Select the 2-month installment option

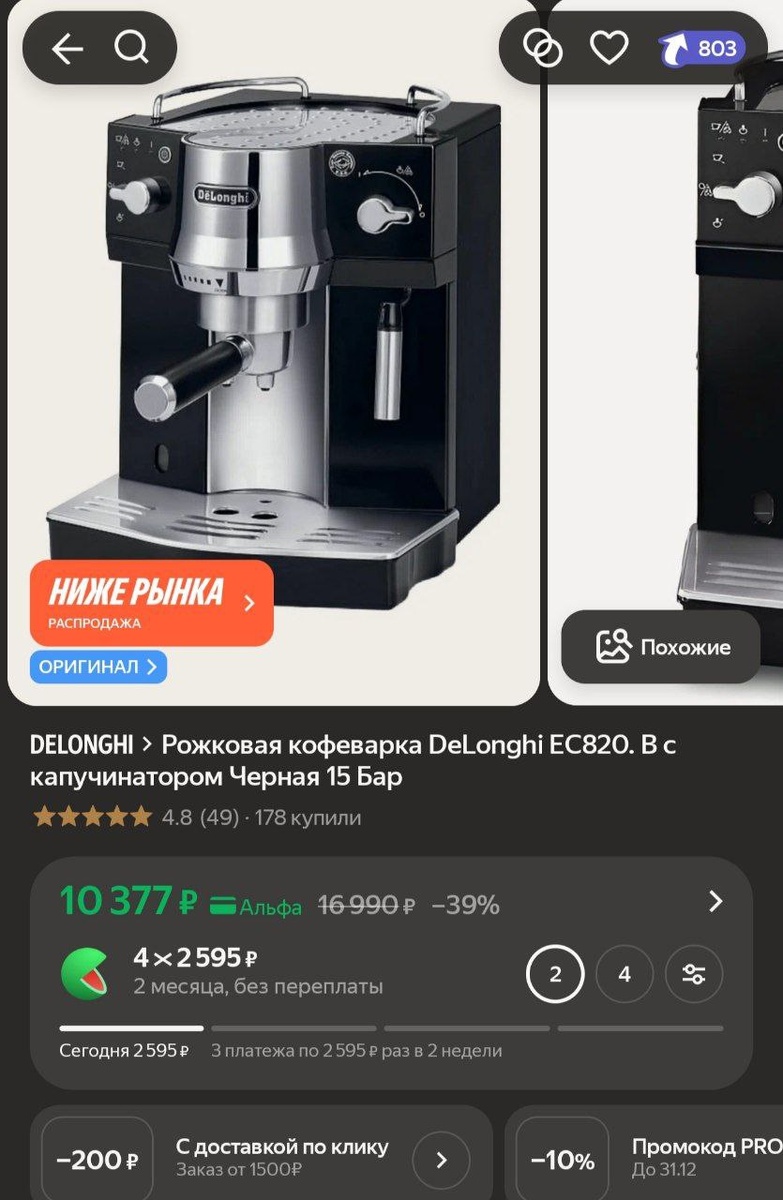click(x=555, y=974)
